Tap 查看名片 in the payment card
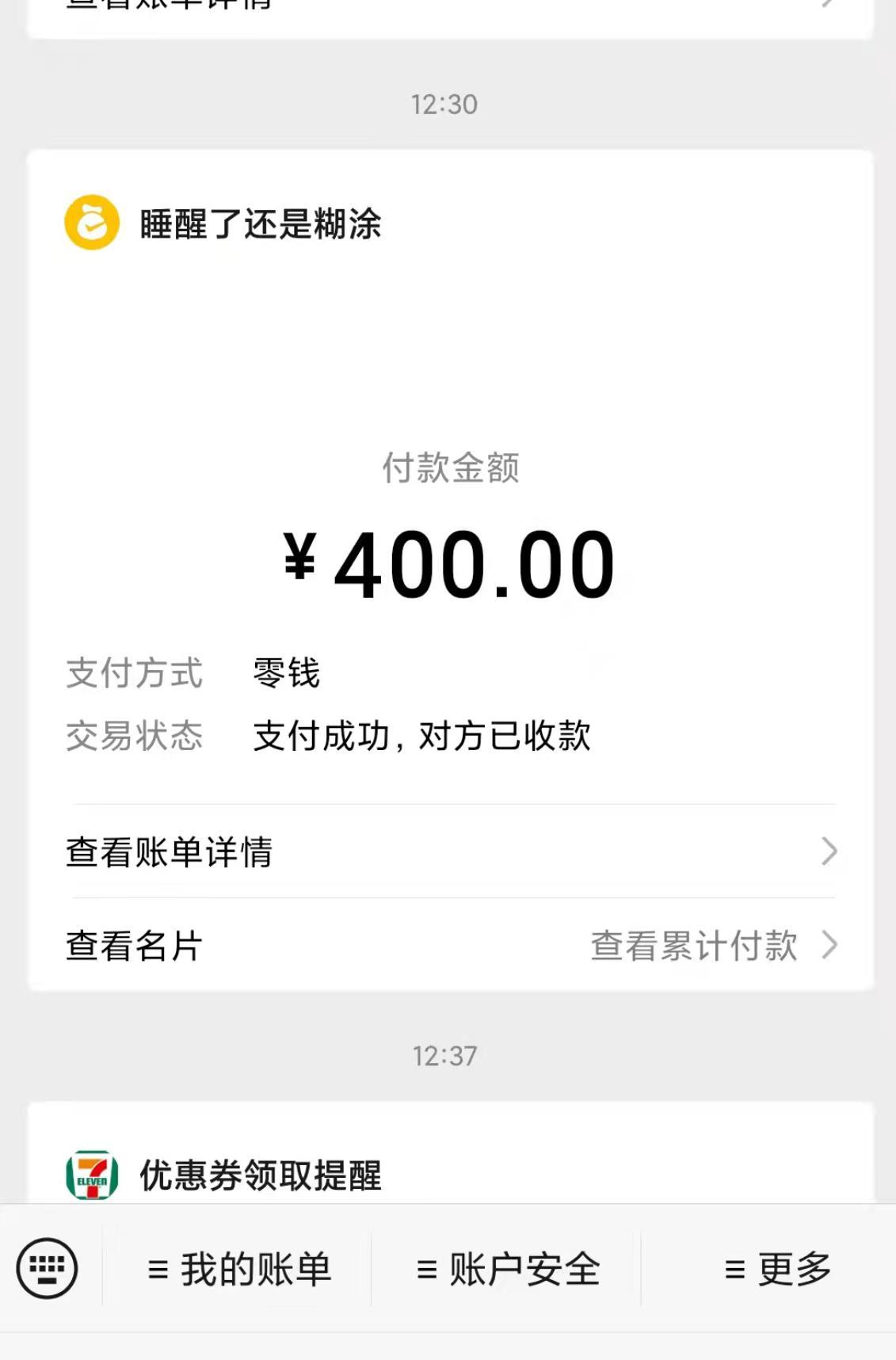The image size is (896, 1360). click(135, 945)
